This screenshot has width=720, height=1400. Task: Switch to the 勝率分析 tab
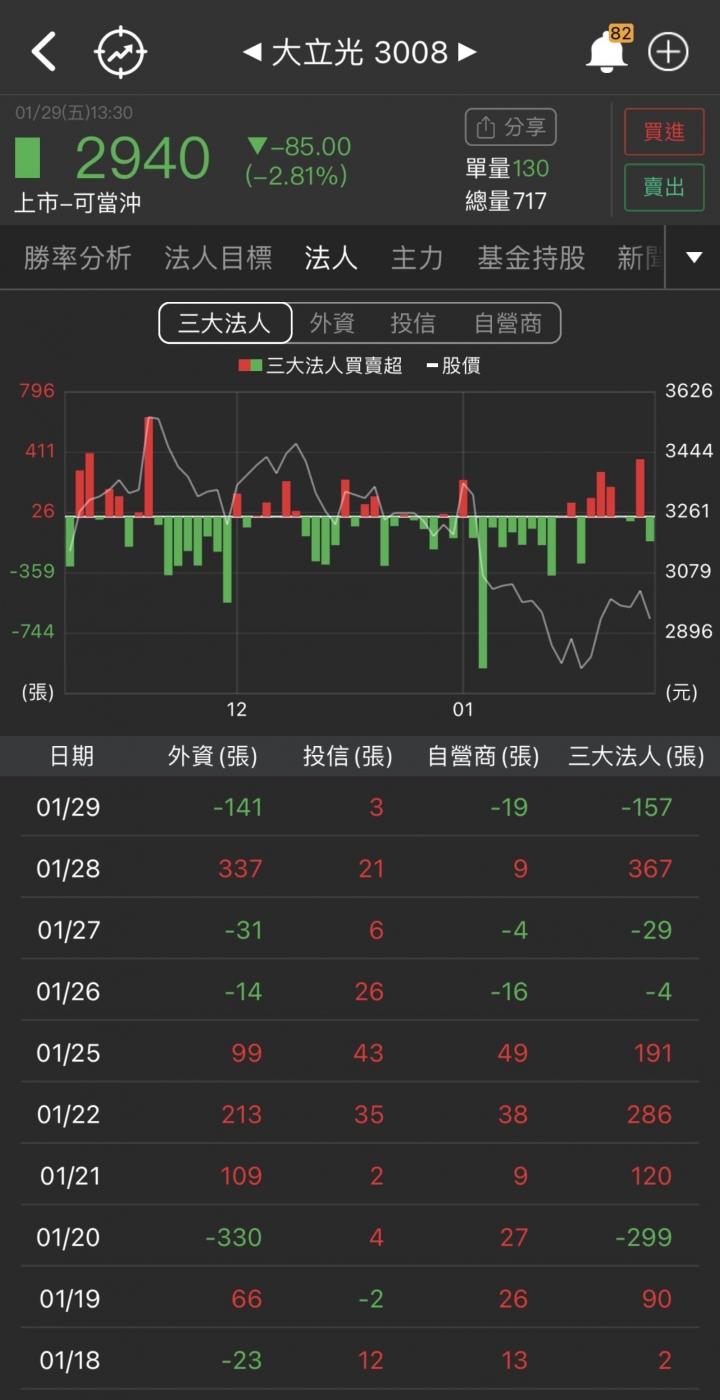78,258
